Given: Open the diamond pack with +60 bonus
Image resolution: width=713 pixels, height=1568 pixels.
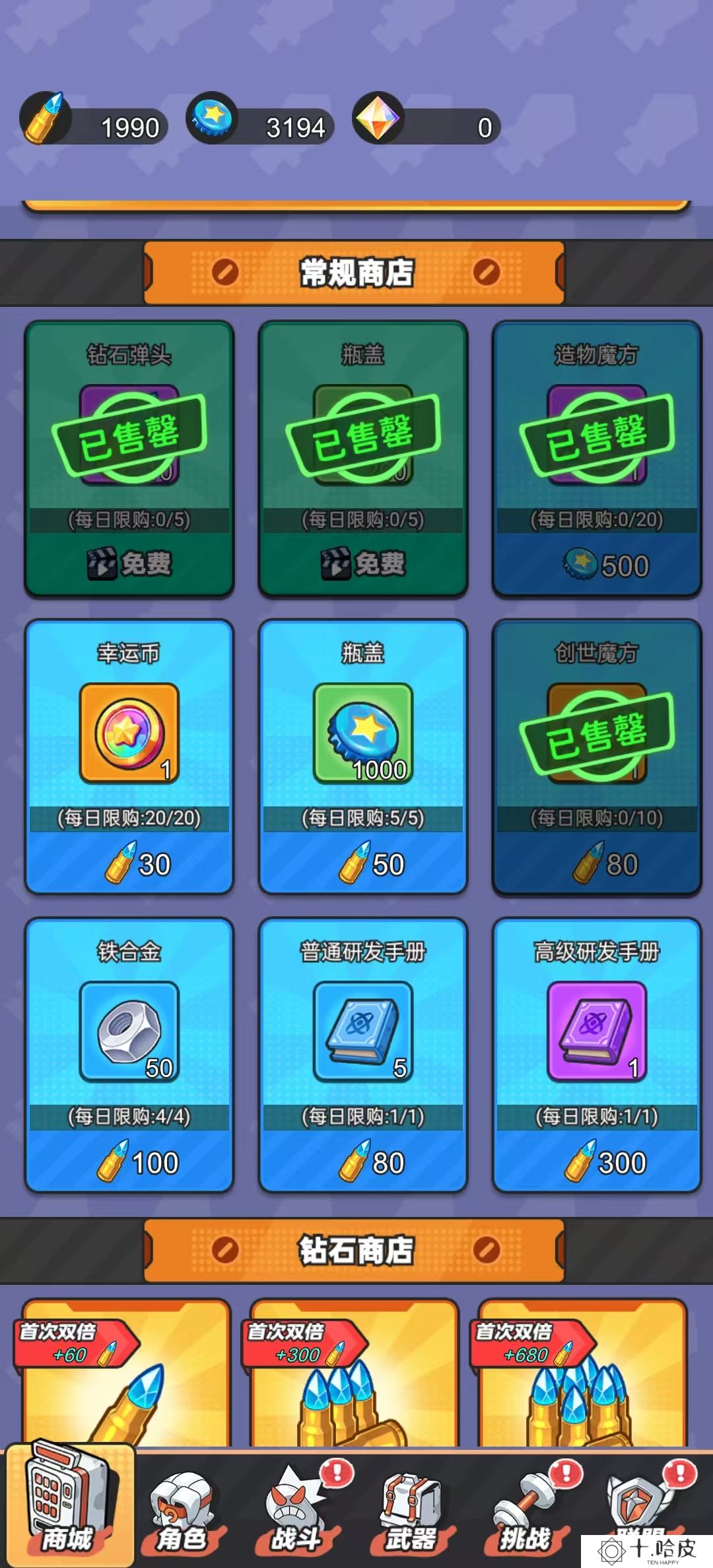Looking at the screenshot, I should coord(126,1379).
